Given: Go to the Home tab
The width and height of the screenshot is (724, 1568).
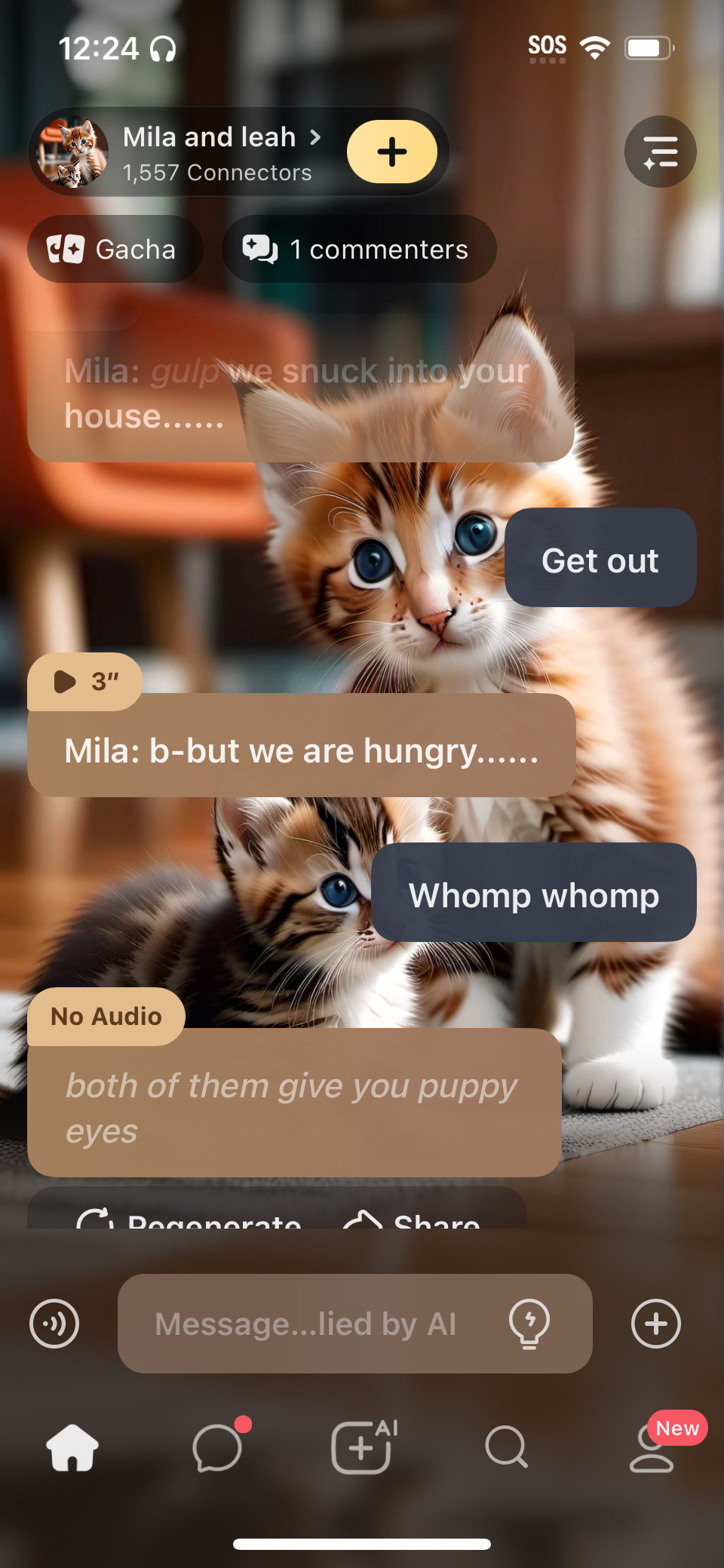Looking at the screenshot, I should (72, 1447).
